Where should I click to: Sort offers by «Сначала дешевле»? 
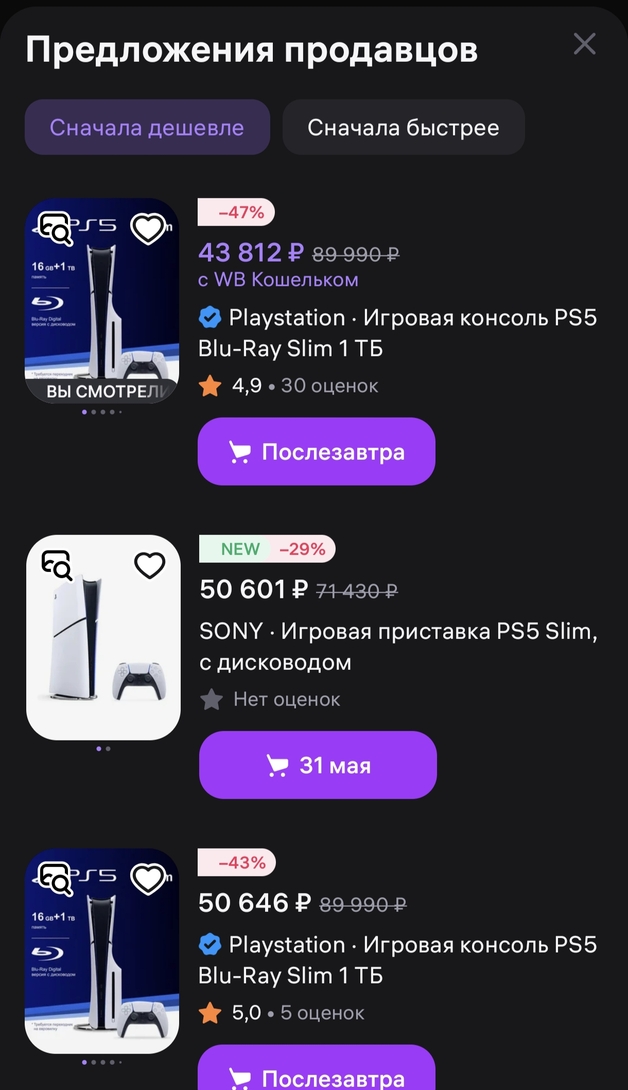[147, 127]
